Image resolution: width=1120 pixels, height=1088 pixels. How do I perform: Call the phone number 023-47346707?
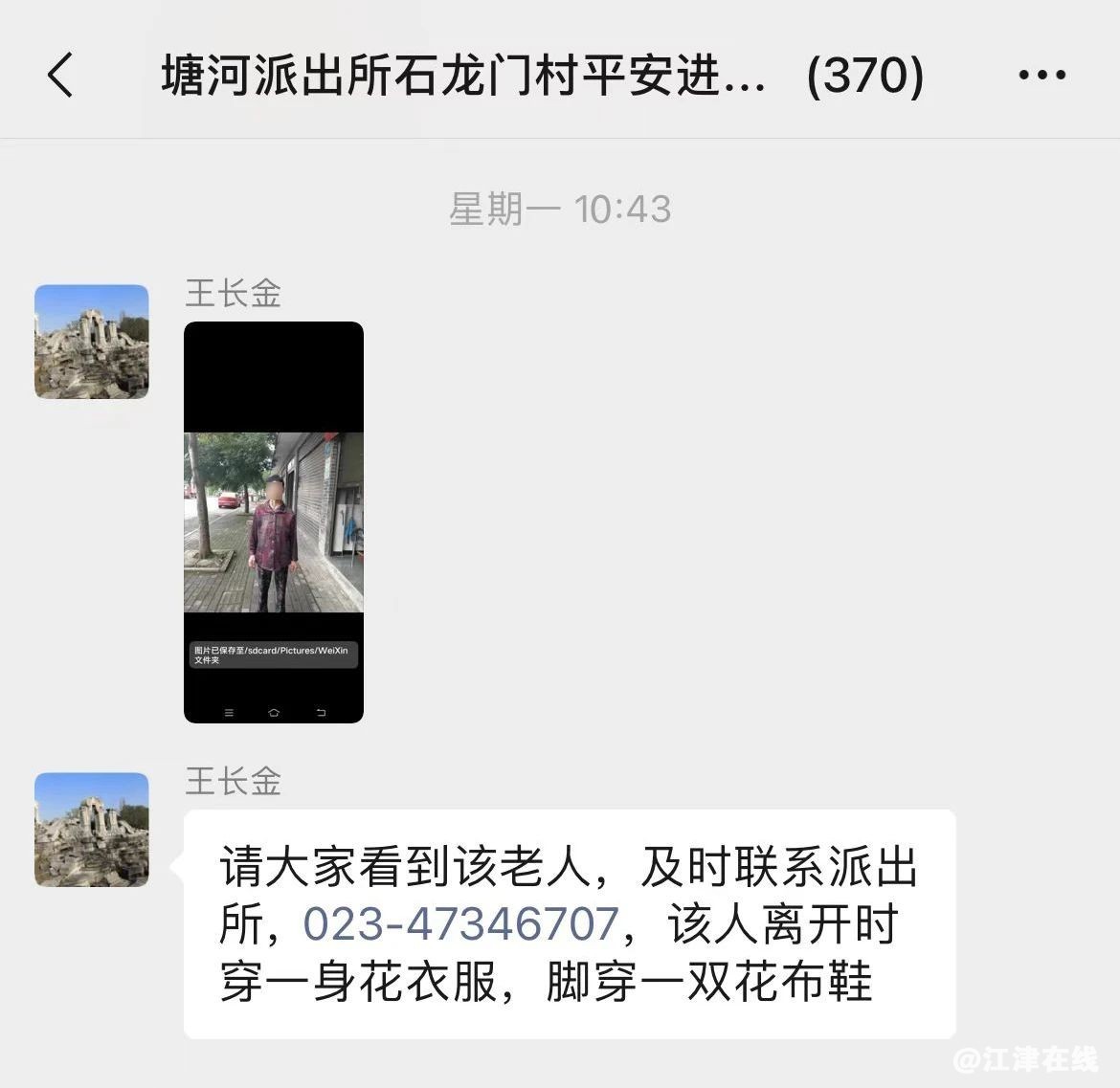(460, 924)
